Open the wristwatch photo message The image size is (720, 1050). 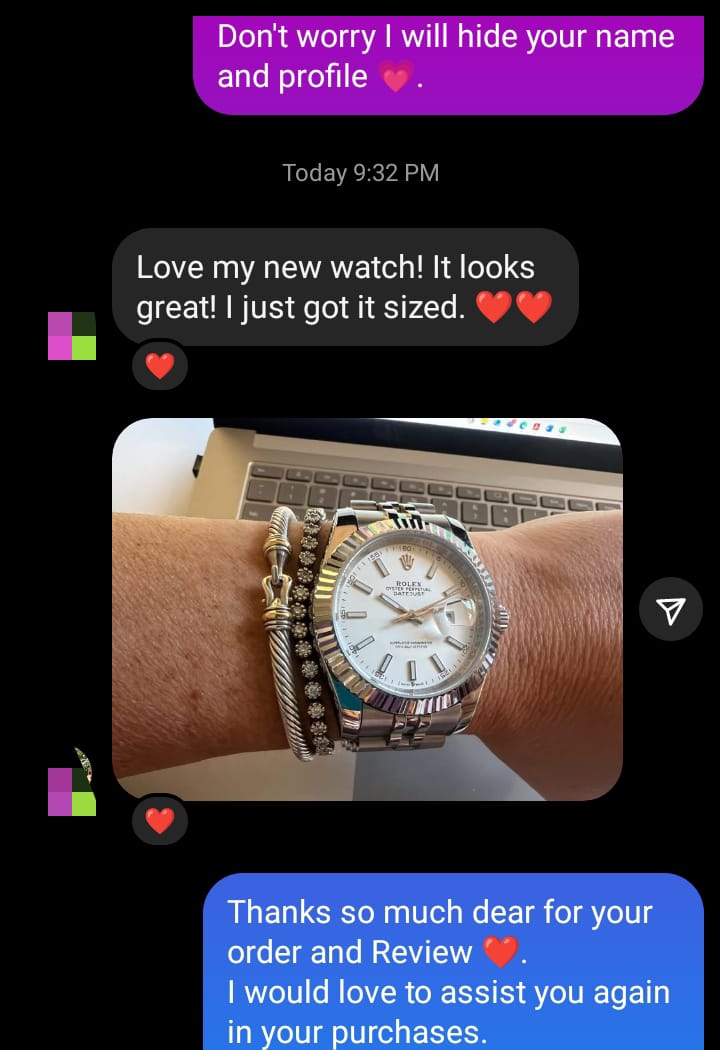coord(367,609)
